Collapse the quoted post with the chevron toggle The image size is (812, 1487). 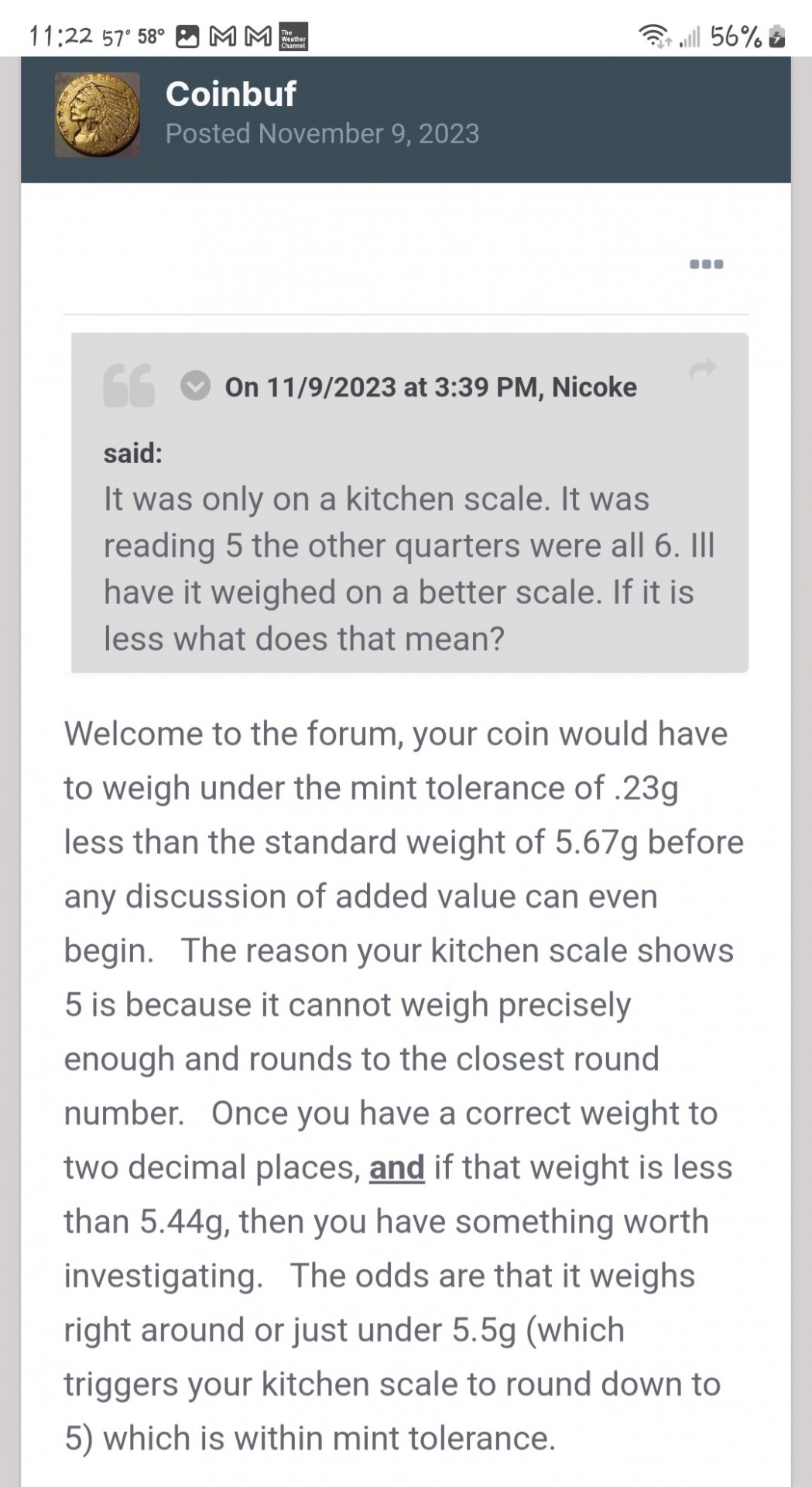point(196,385)
